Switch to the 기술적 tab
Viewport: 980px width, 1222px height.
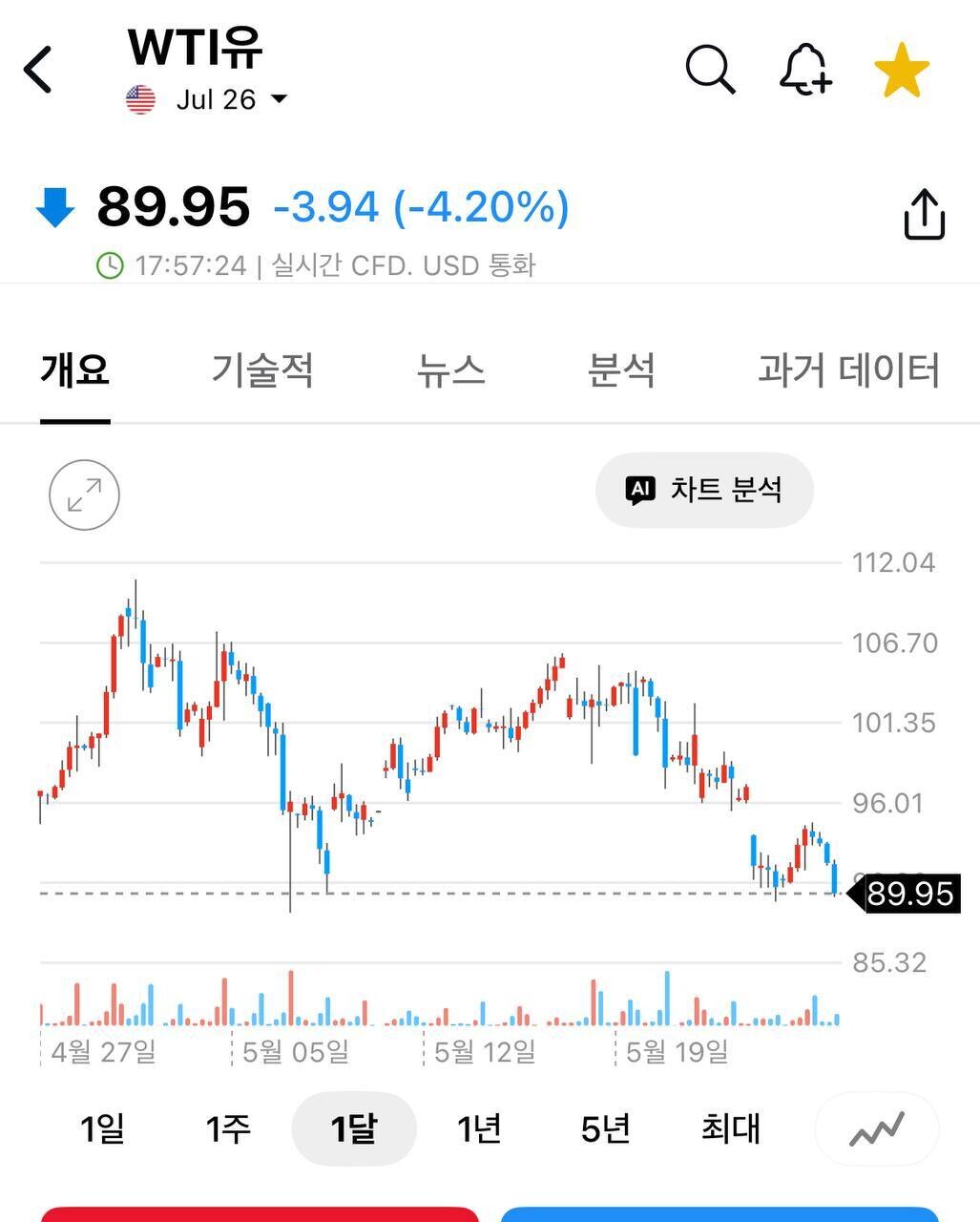[262, 370]
